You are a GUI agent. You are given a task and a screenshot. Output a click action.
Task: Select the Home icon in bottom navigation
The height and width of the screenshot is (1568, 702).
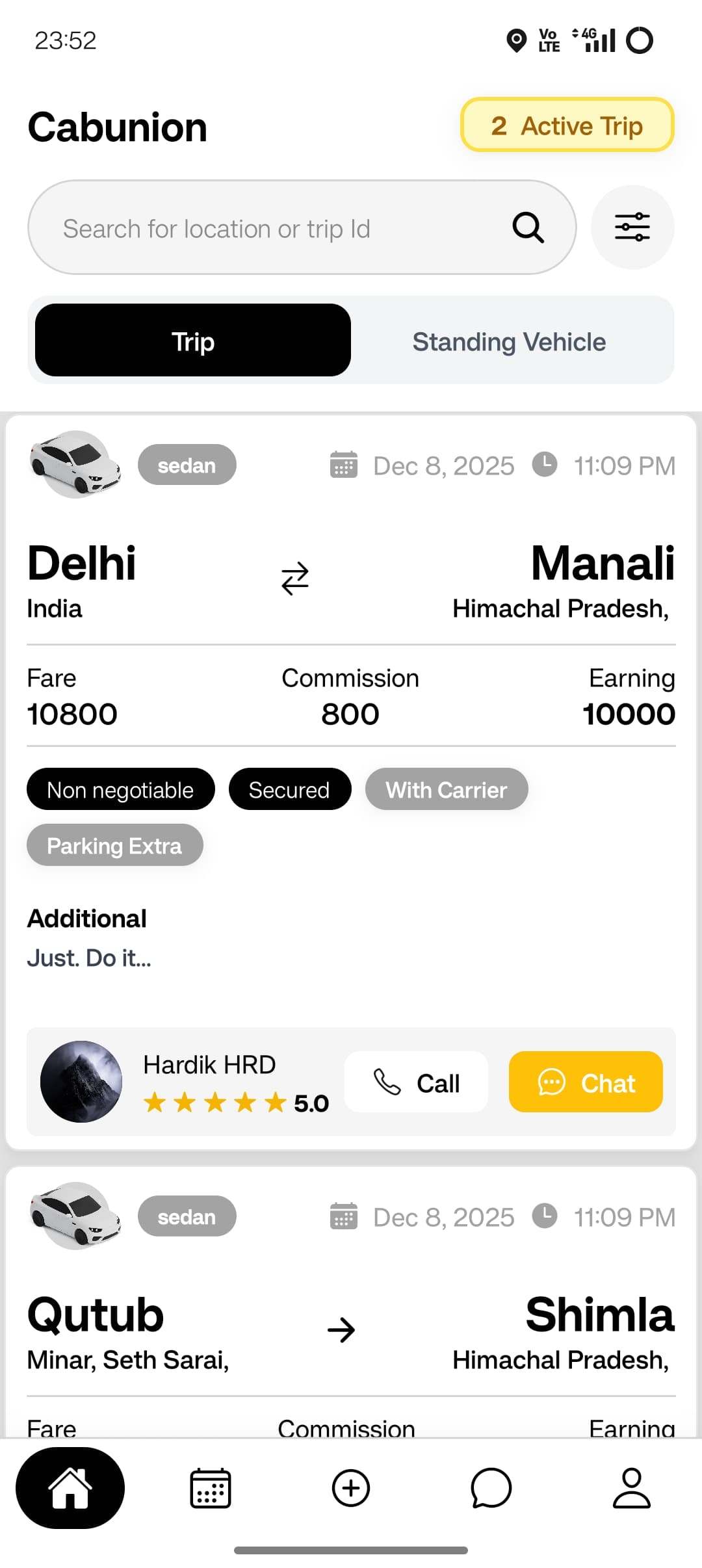71,1489
